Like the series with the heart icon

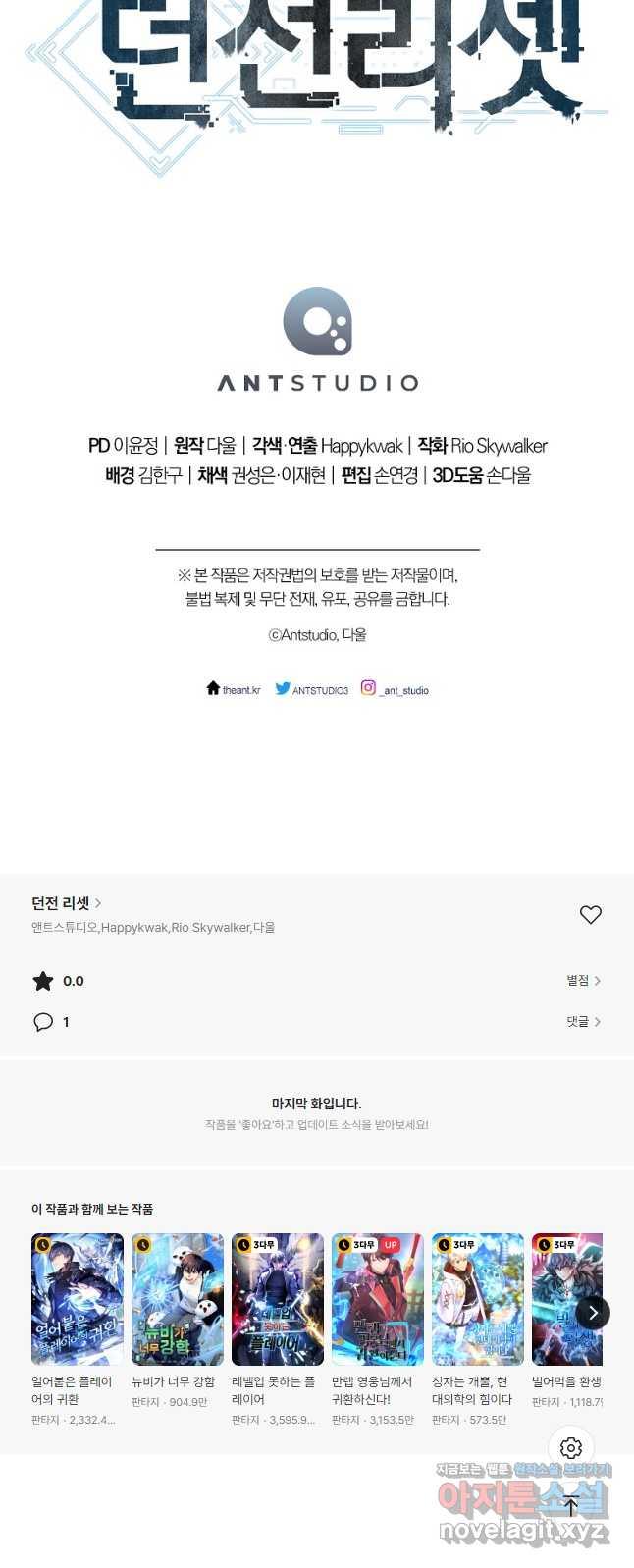pyautogui.click(x=590, y=915)
